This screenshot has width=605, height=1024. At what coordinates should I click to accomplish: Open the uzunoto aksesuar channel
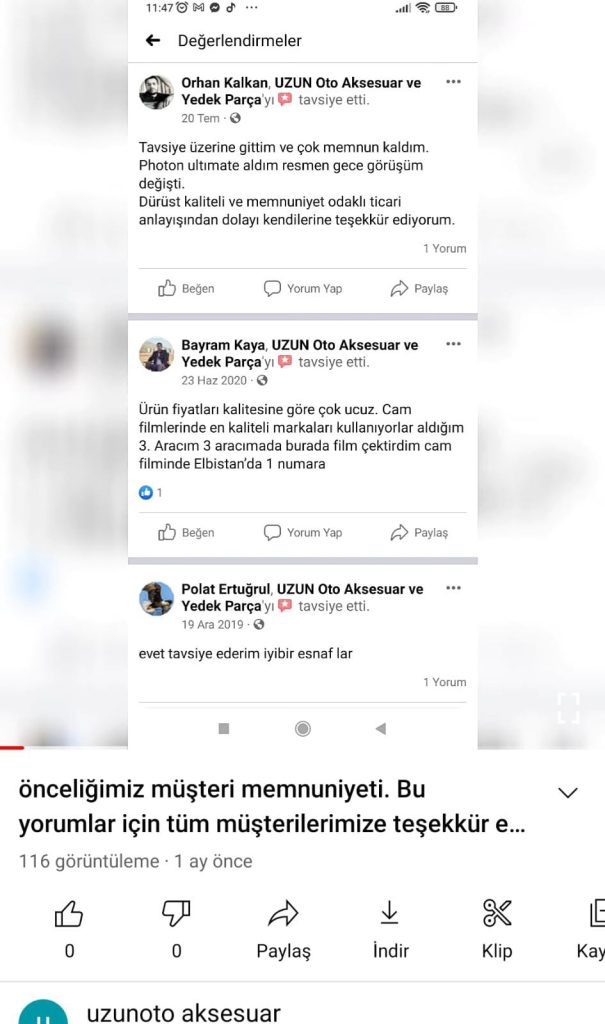184,1012
